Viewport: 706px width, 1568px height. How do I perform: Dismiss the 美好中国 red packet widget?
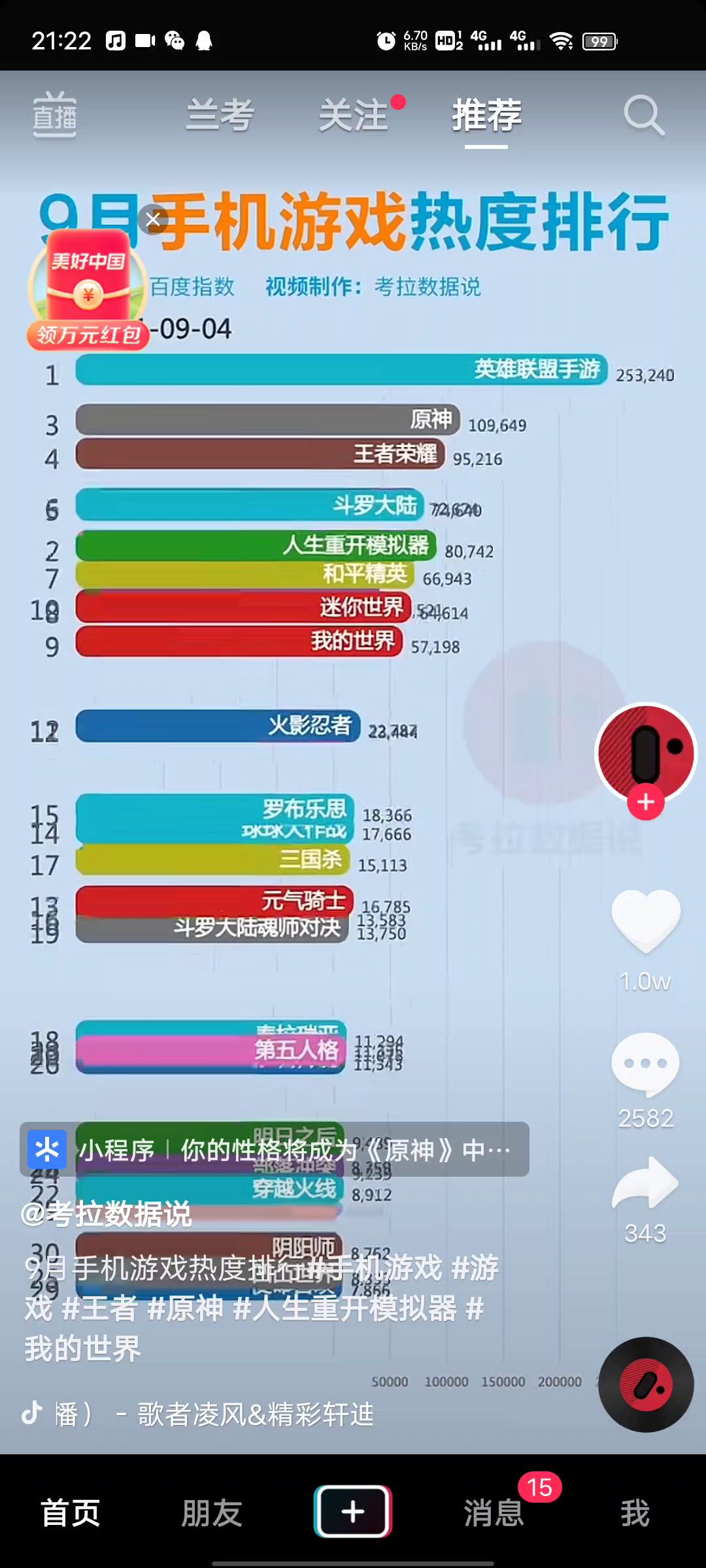coord(153,220)
